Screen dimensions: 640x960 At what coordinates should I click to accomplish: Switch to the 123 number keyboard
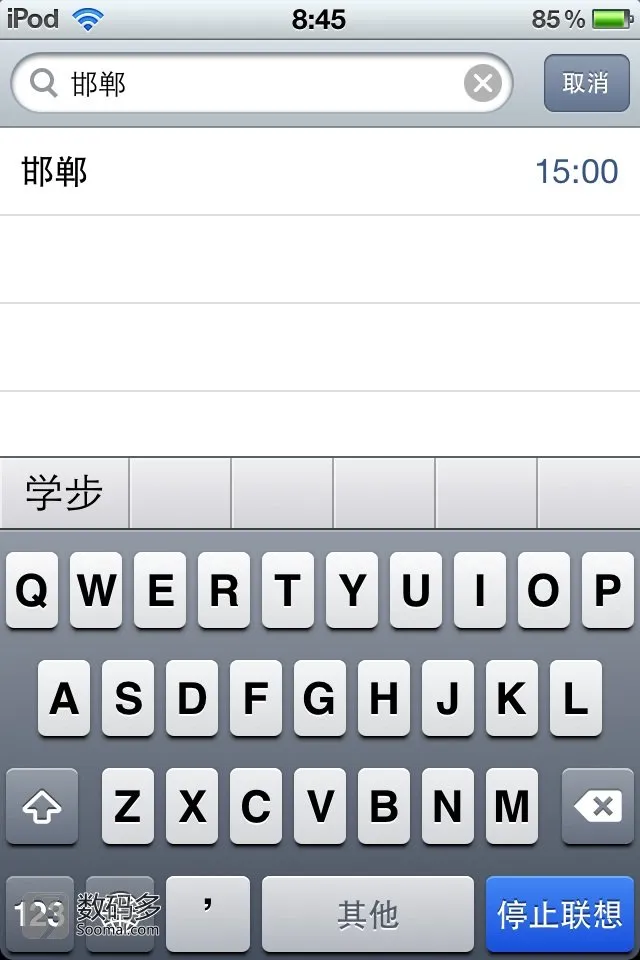coord(40,914)
